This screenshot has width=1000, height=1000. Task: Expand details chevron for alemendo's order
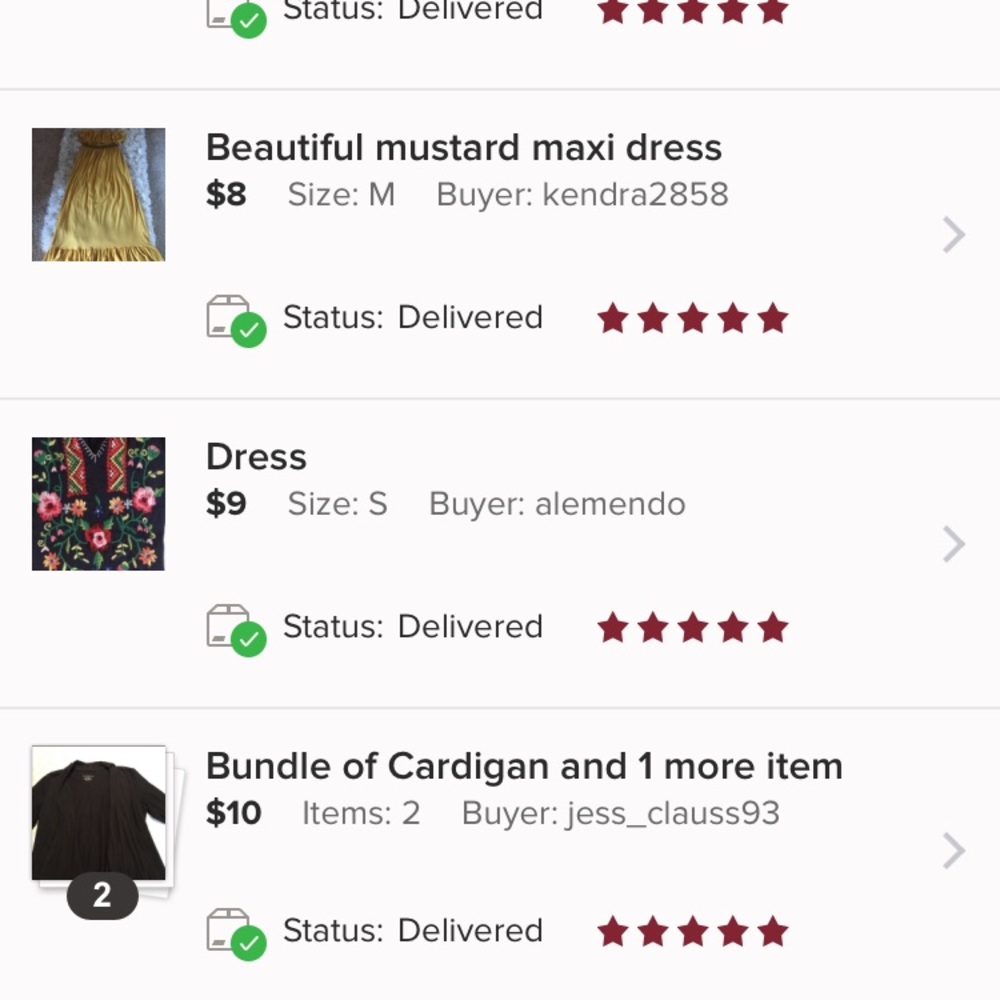954,545
